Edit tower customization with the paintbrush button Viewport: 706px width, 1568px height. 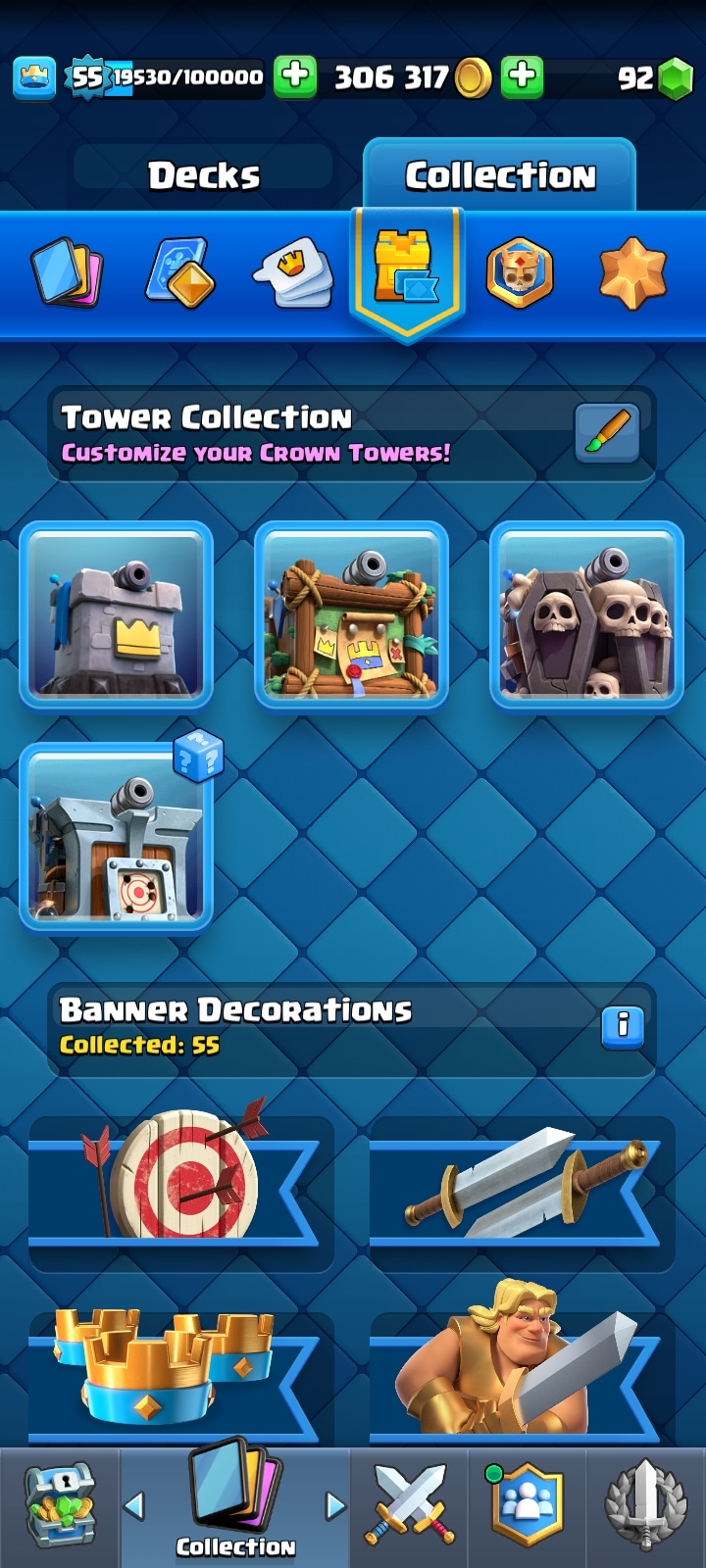click(x=607, y=432)
